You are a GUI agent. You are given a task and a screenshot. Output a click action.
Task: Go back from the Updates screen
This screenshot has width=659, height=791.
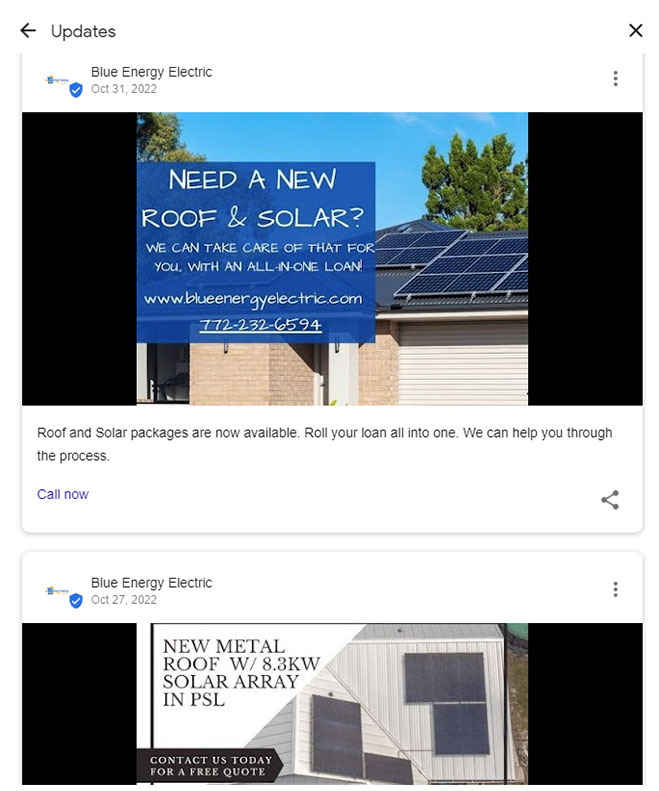click(28, 31)
